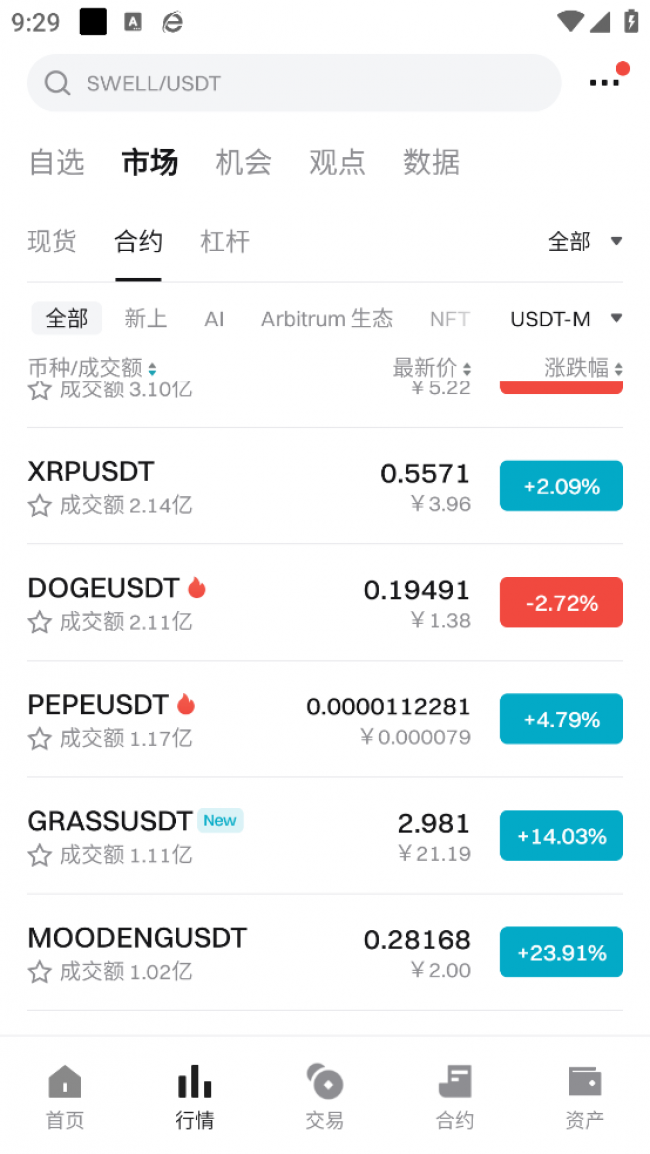The height and width of the screenshot is (1154, 650).
Task: Sort the list by 涨跌幅
Action: click(583, 368)
